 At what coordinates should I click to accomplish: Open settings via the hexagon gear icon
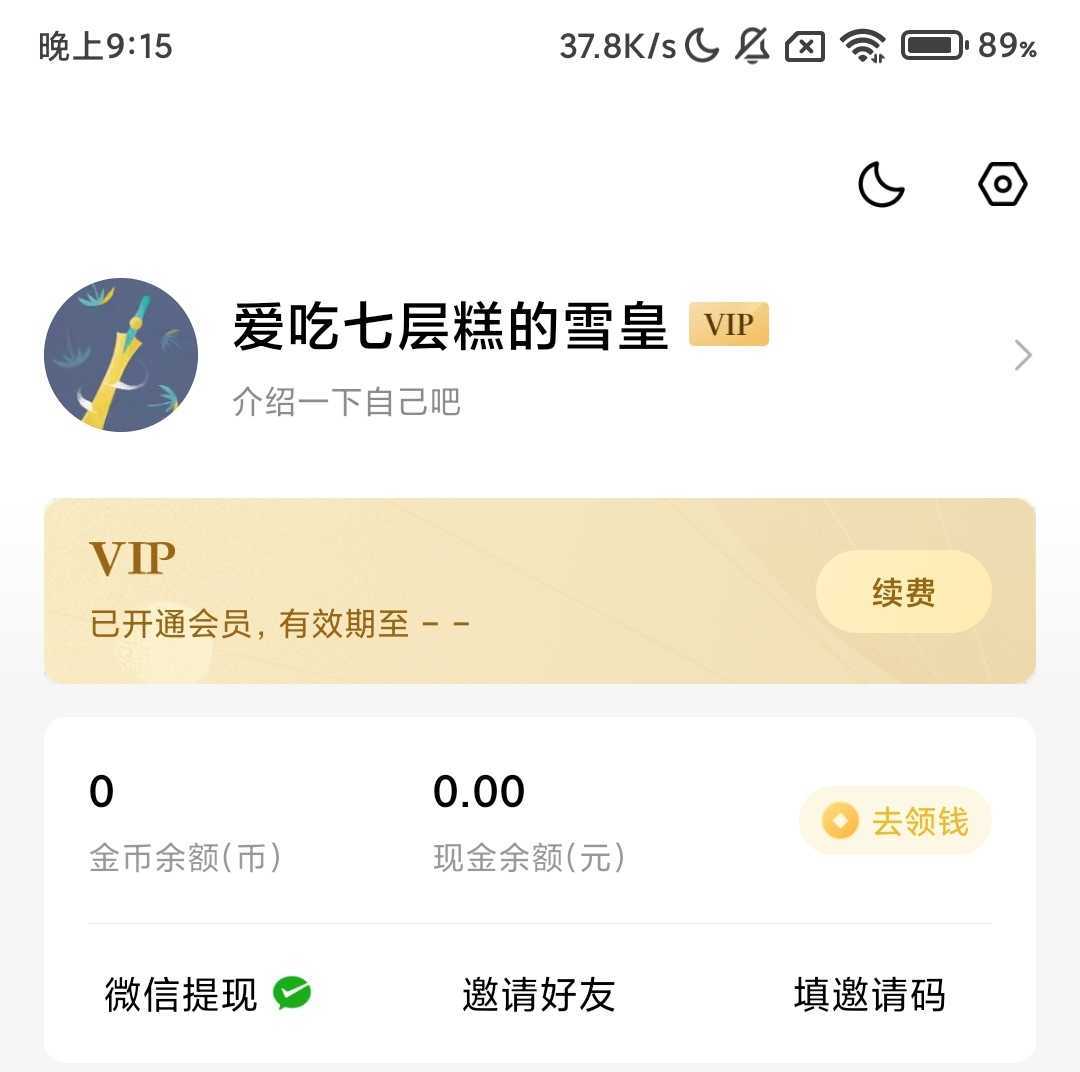tap(1002, 185)
